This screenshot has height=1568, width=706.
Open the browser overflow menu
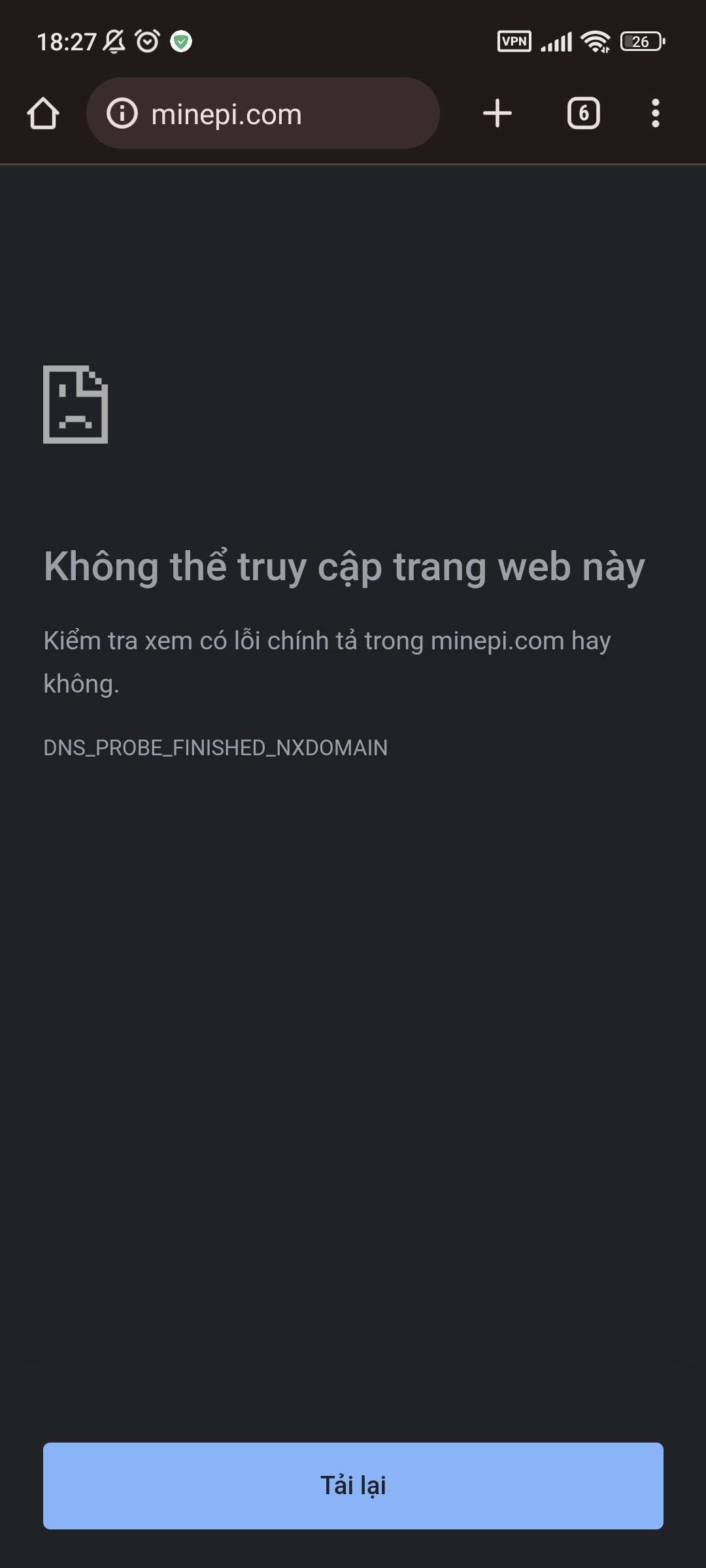655,114
